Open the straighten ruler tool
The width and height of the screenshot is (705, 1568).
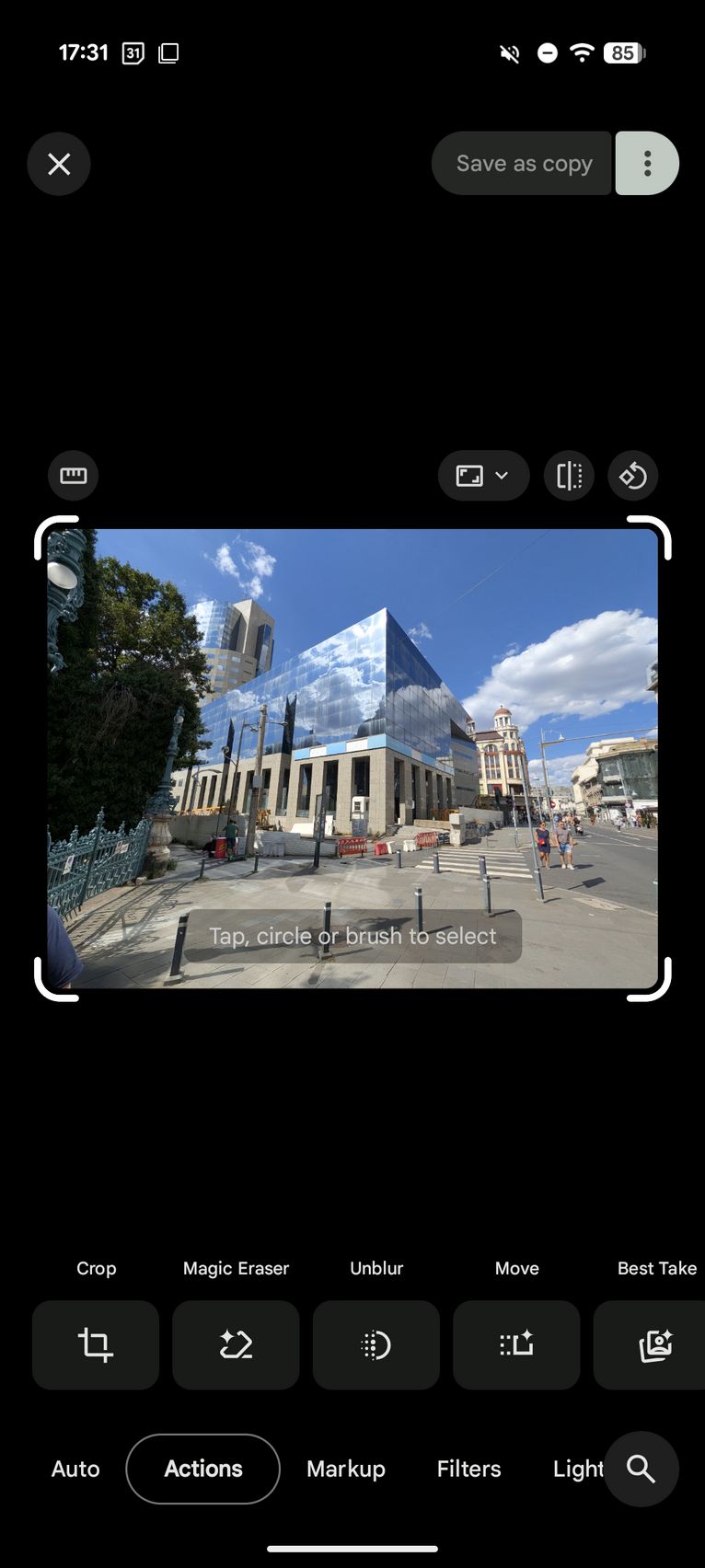click(74, 476)
